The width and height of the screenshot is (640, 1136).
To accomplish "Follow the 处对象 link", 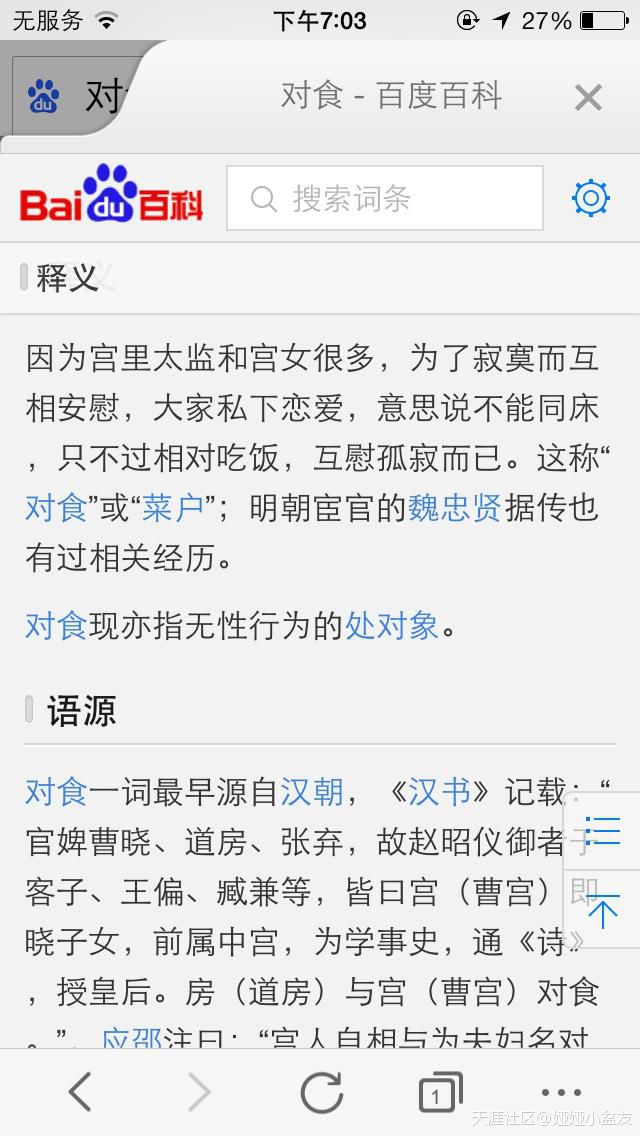I will point(391,626).
